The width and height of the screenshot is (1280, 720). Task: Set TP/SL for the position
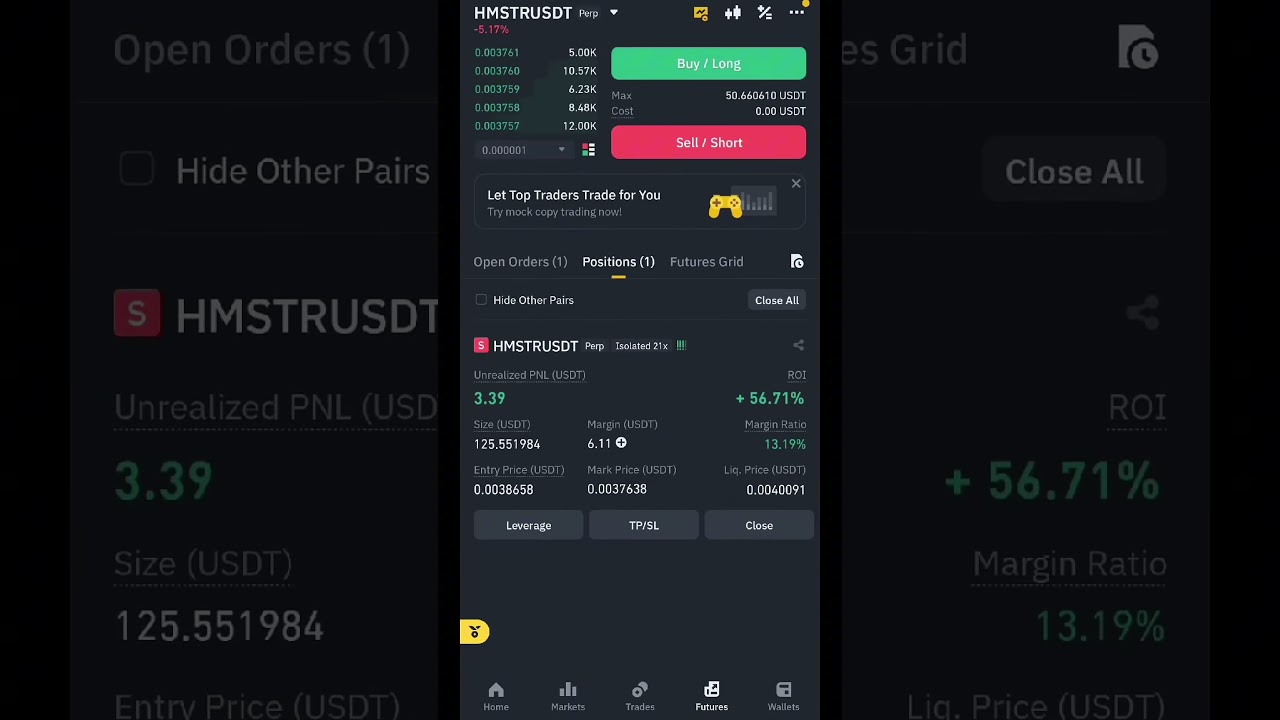(643, 525)
